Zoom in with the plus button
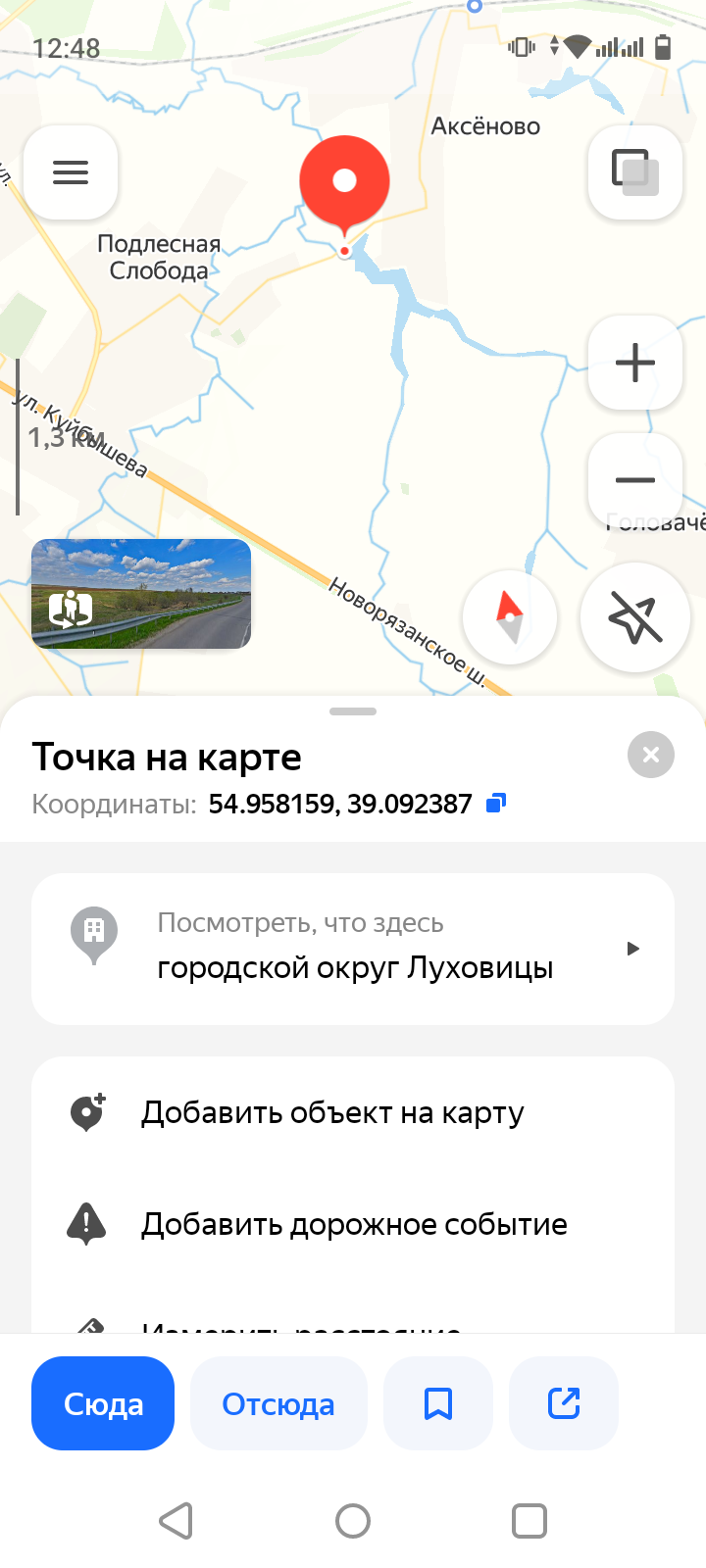The width and height of the screenshot is (706, 1568). [634, 363]
